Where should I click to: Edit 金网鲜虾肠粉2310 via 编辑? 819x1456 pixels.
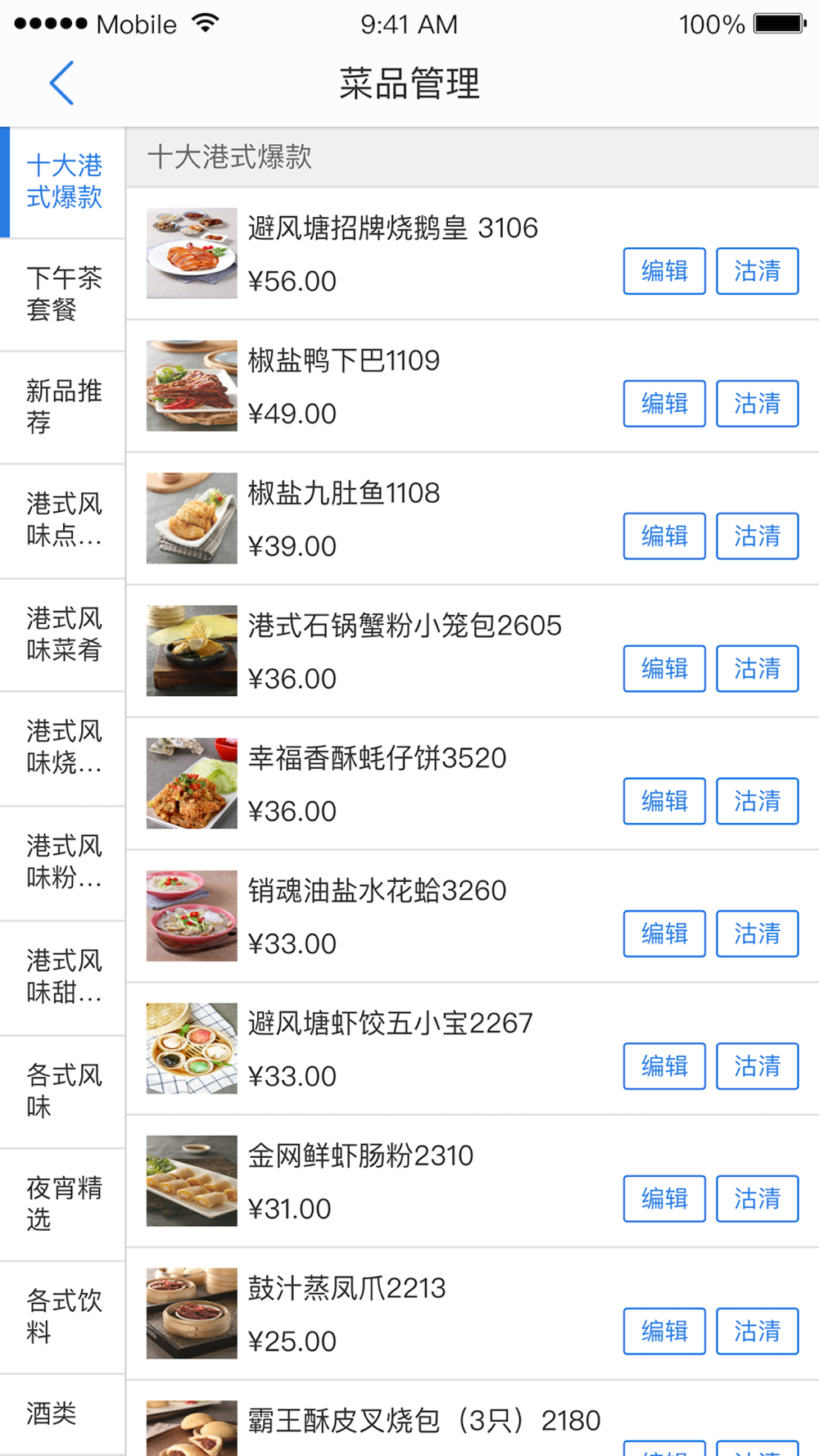coord(664,1199)
